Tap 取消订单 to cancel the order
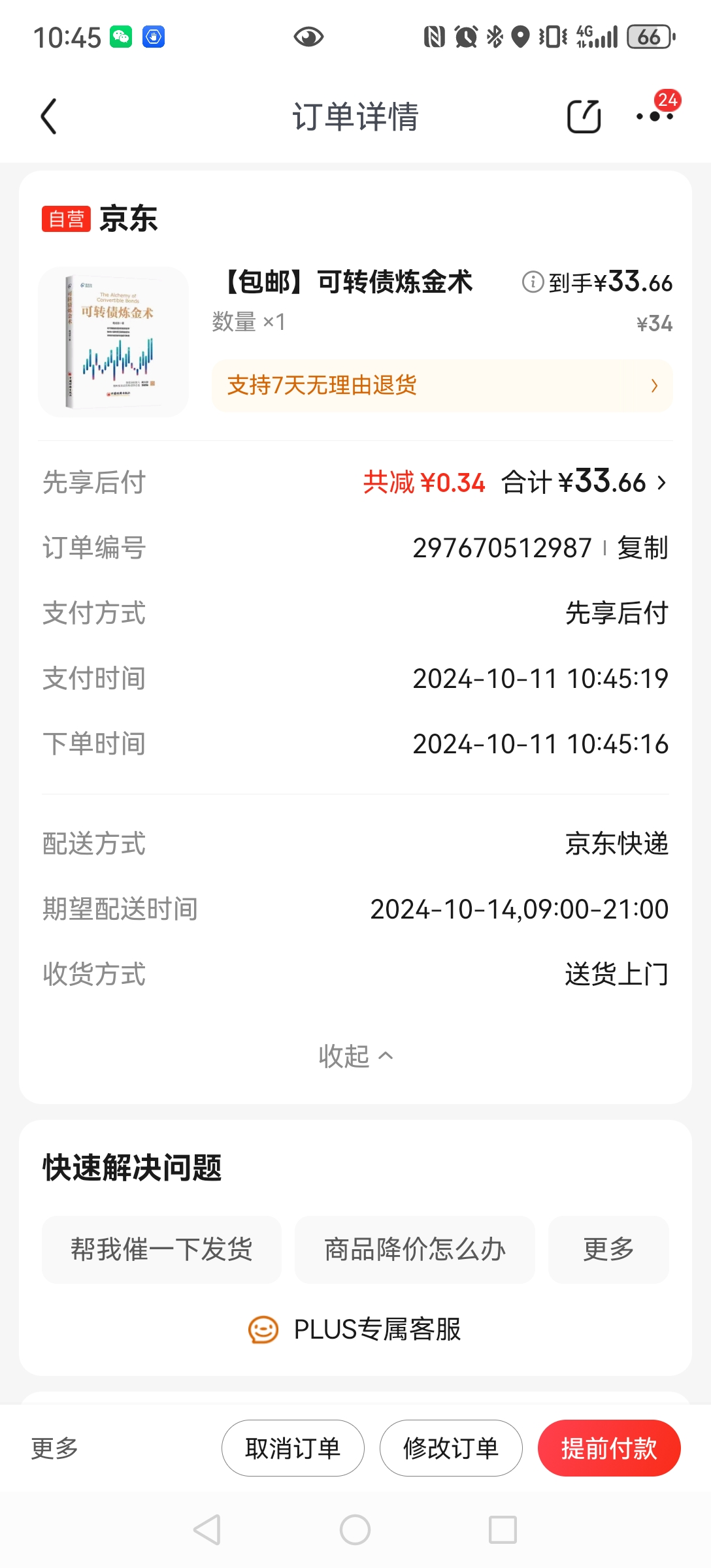711x1568 pixels. coord(293,1448)
